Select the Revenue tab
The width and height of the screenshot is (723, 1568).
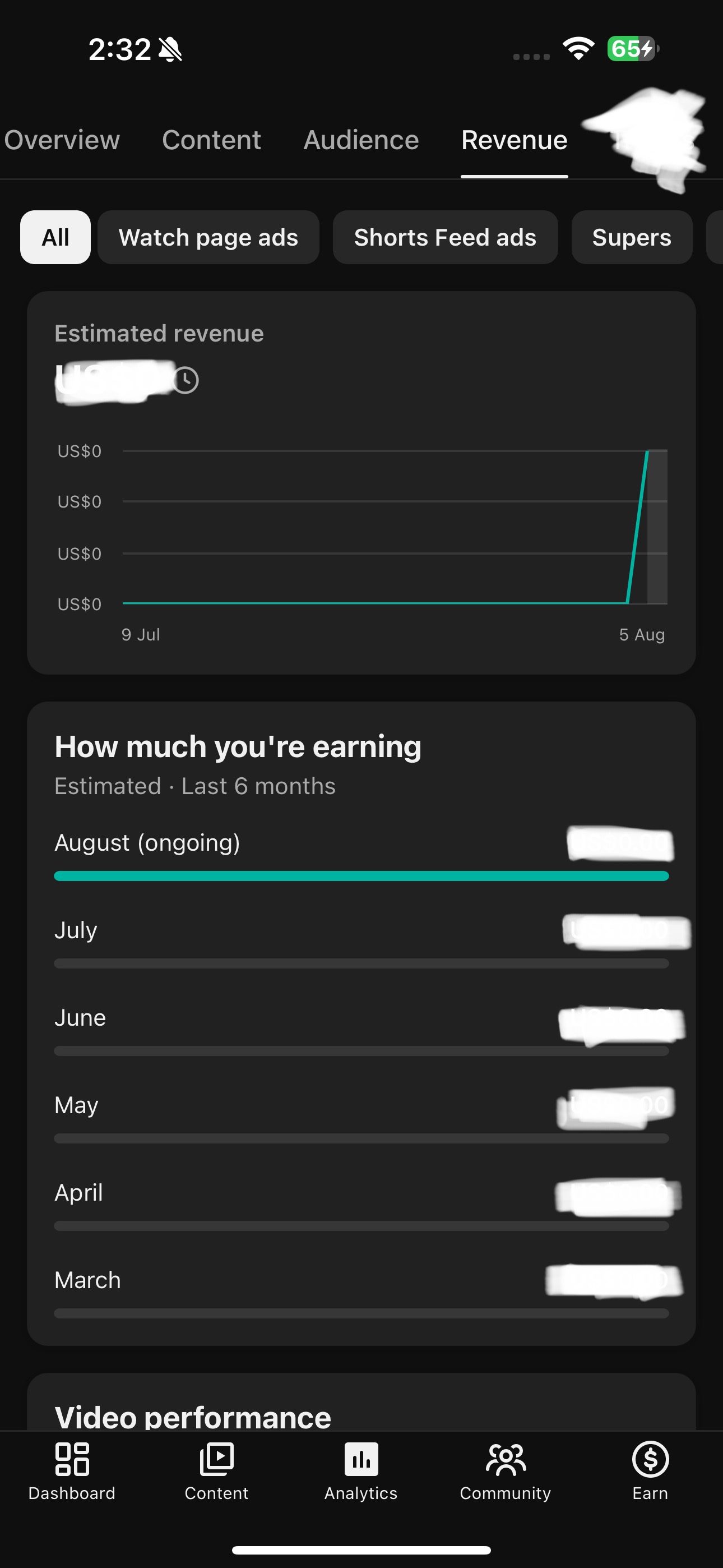coord(515,140)
